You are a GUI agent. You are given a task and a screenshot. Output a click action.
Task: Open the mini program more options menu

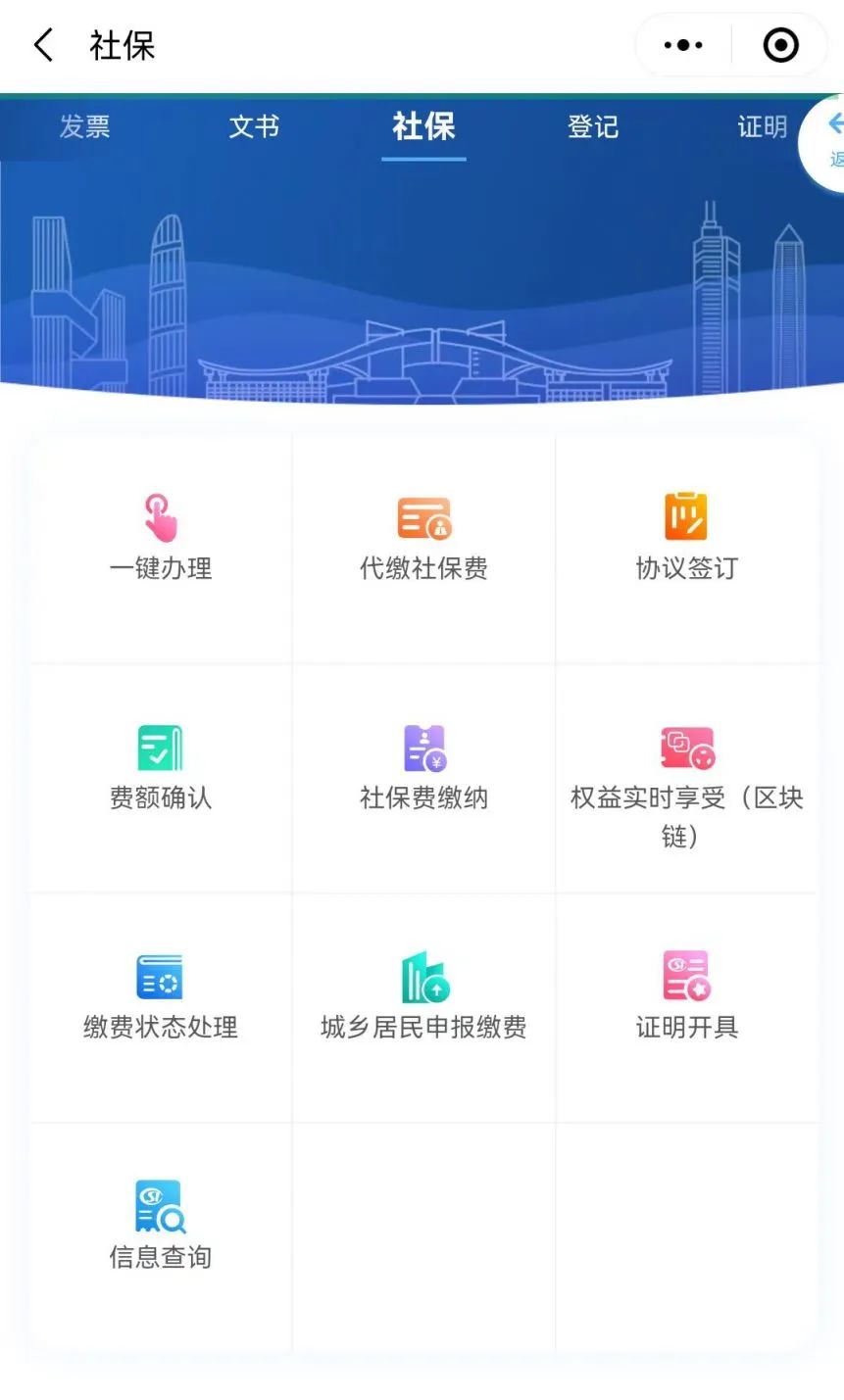coord(683,45)
